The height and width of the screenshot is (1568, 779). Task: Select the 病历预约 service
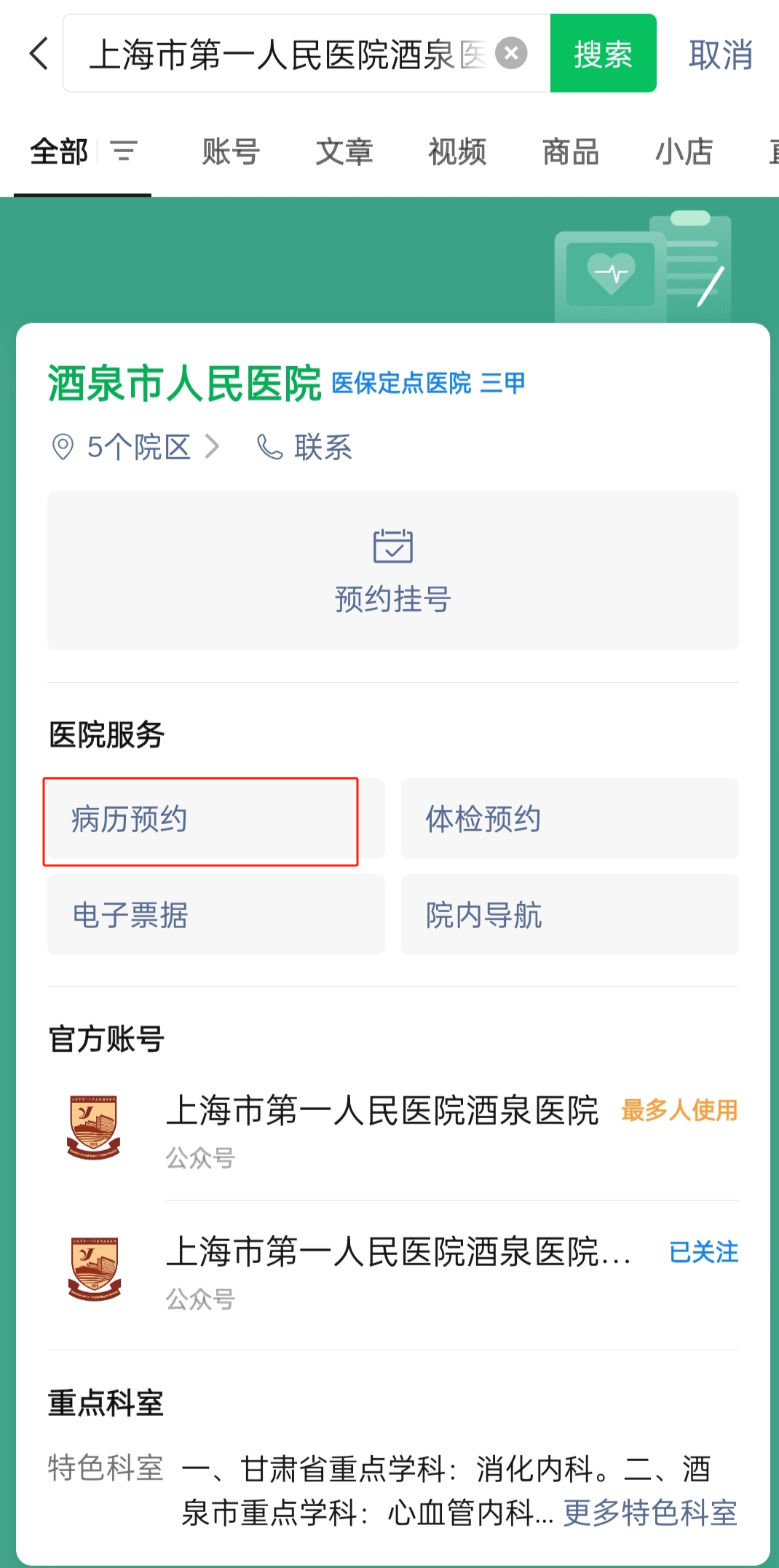[x=216, y=819]
